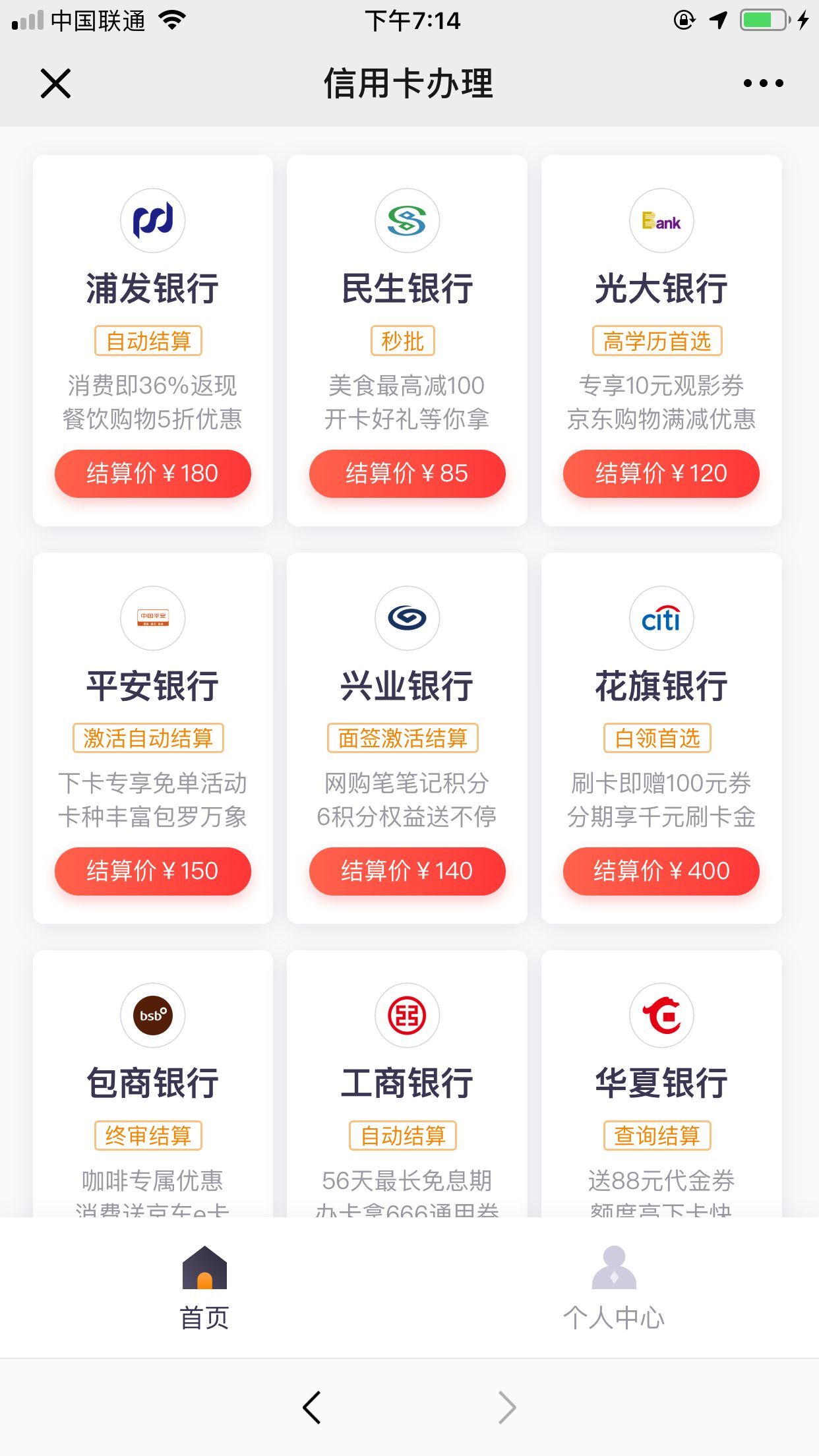This screenshot has width=819, height=1456.
Task: Tap 民生银行 结算价 ¥85 button
Action: tap(407, 473)
